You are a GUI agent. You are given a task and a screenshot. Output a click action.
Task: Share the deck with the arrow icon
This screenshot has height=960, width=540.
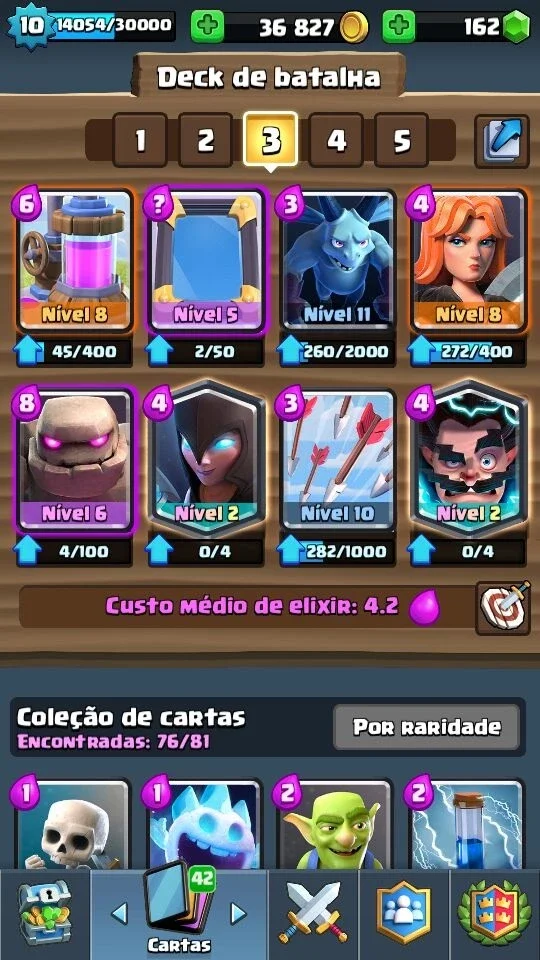[502, 141]
